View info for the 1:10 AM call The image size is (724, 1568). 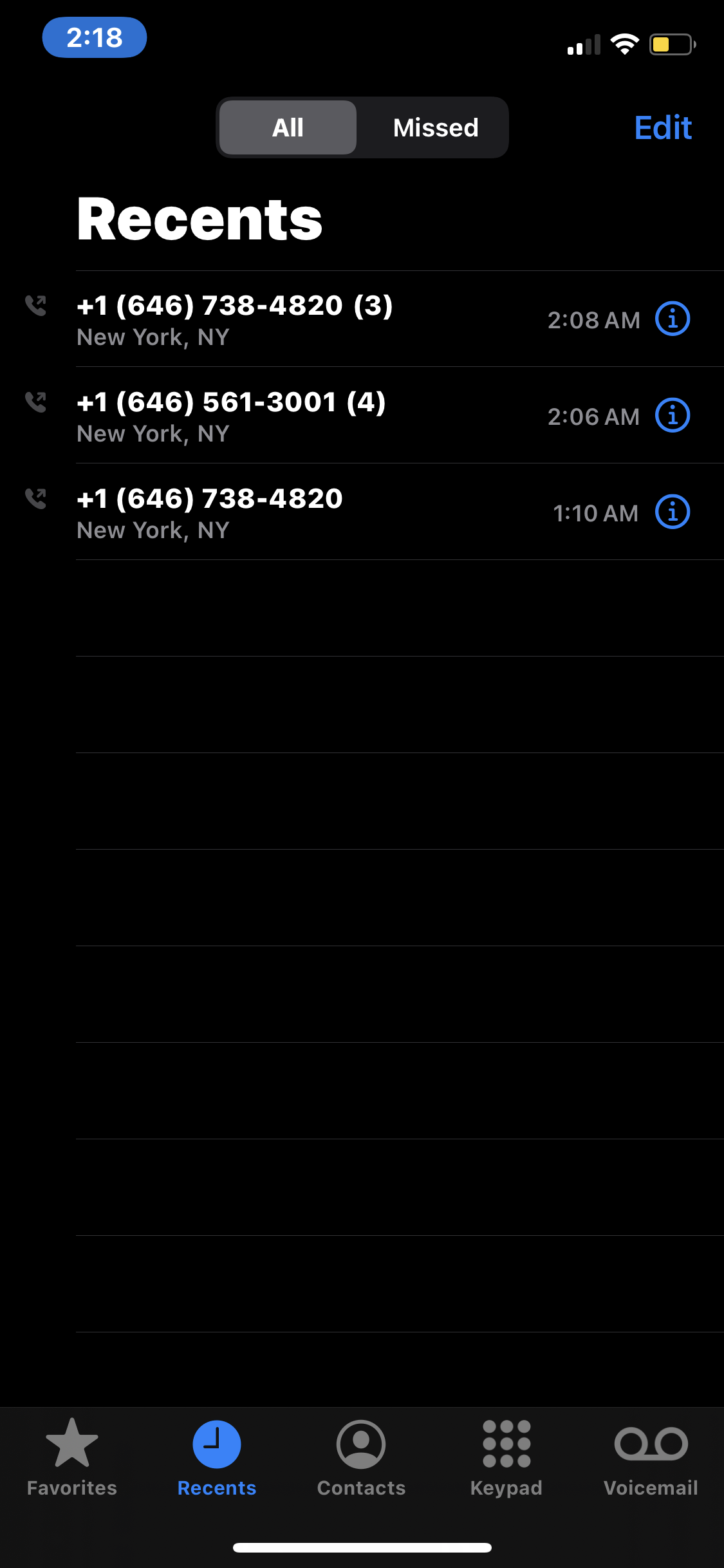[x=673, y=512]
